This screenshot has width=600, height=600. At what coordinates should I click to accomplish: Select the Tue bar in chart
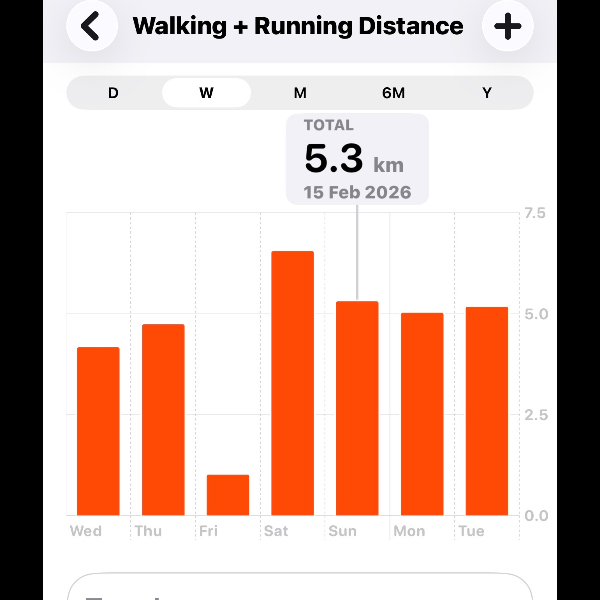tap(487, 411)
